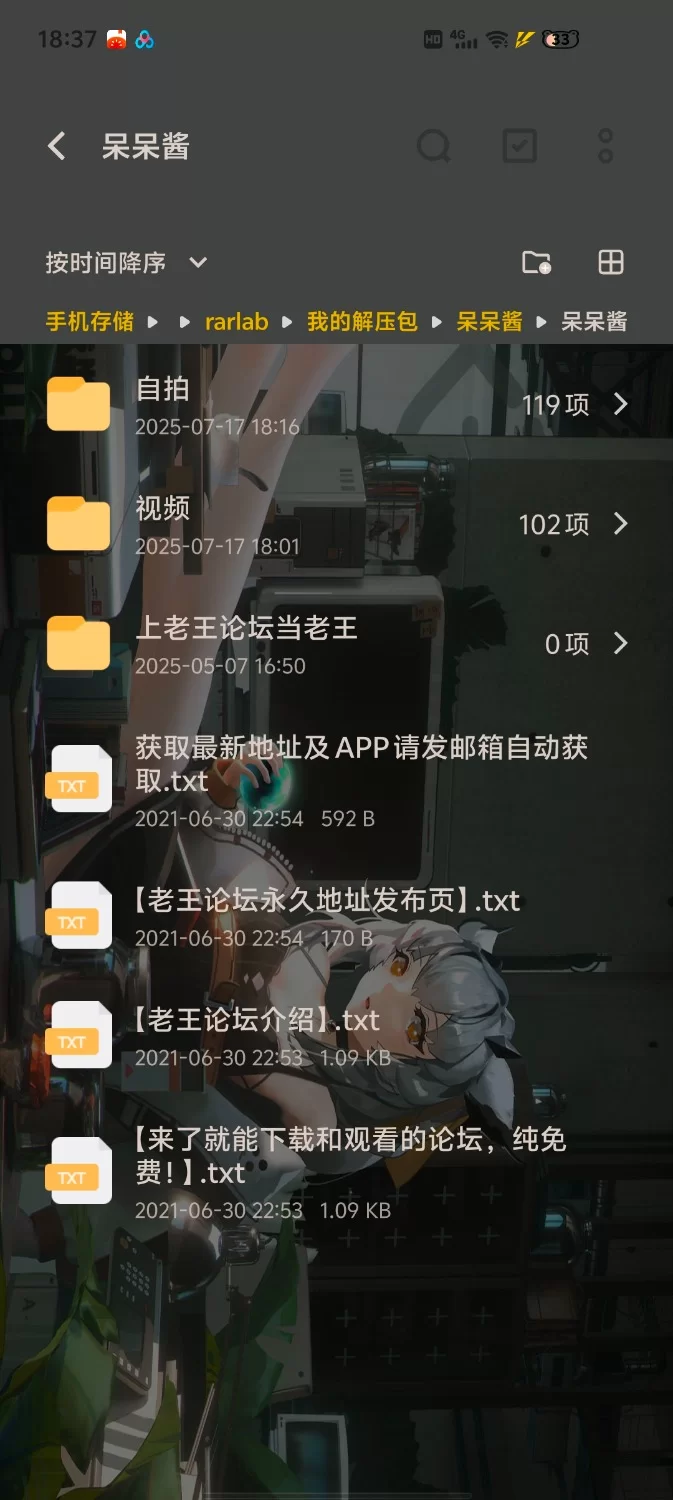Create a new folder with the folder icon
The image size is (673, 1500).
click(537, 263)
